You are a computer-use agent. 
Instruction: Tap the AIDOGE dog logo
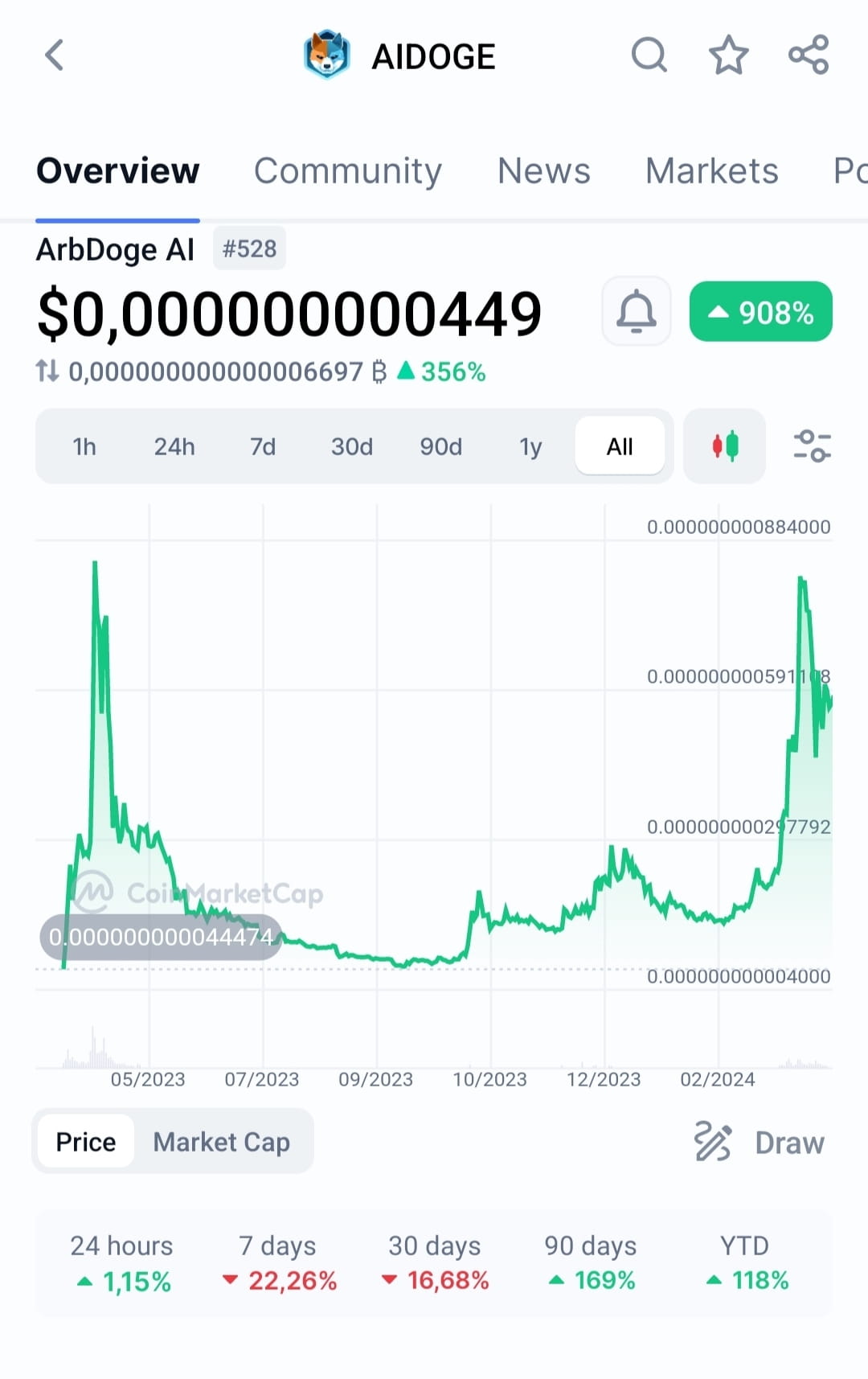click(330, 55)
